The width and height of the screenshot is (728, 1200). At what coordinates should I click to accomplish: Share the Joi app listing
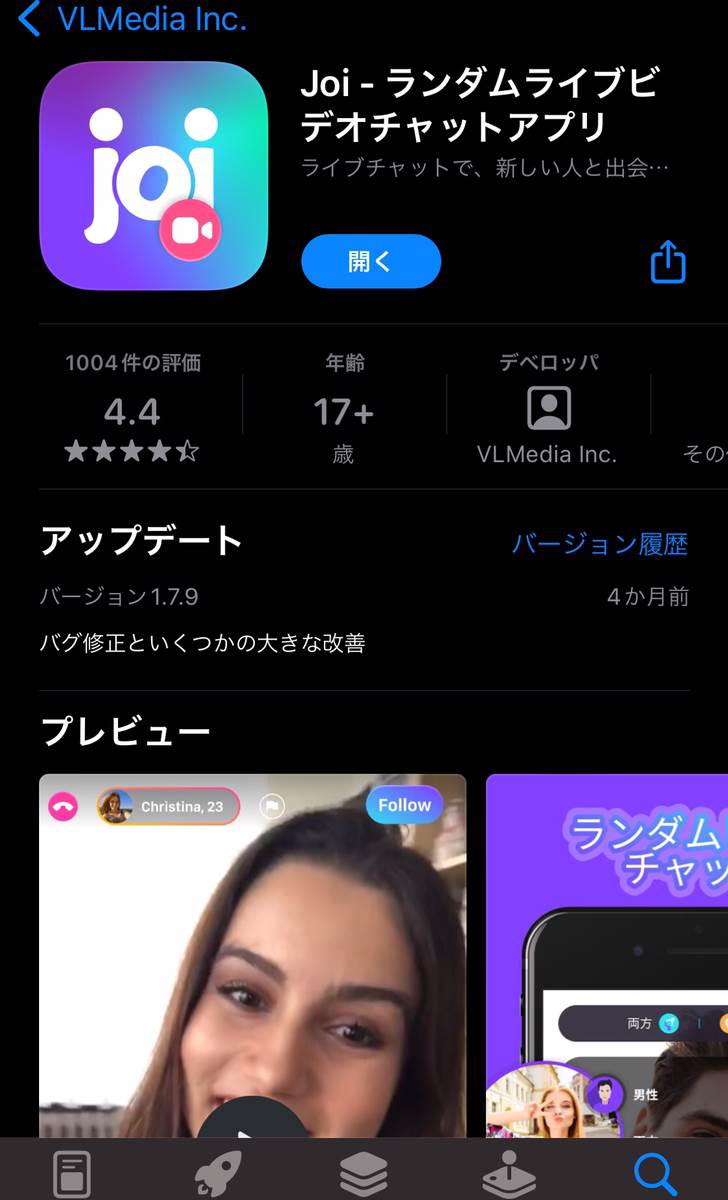668,262
